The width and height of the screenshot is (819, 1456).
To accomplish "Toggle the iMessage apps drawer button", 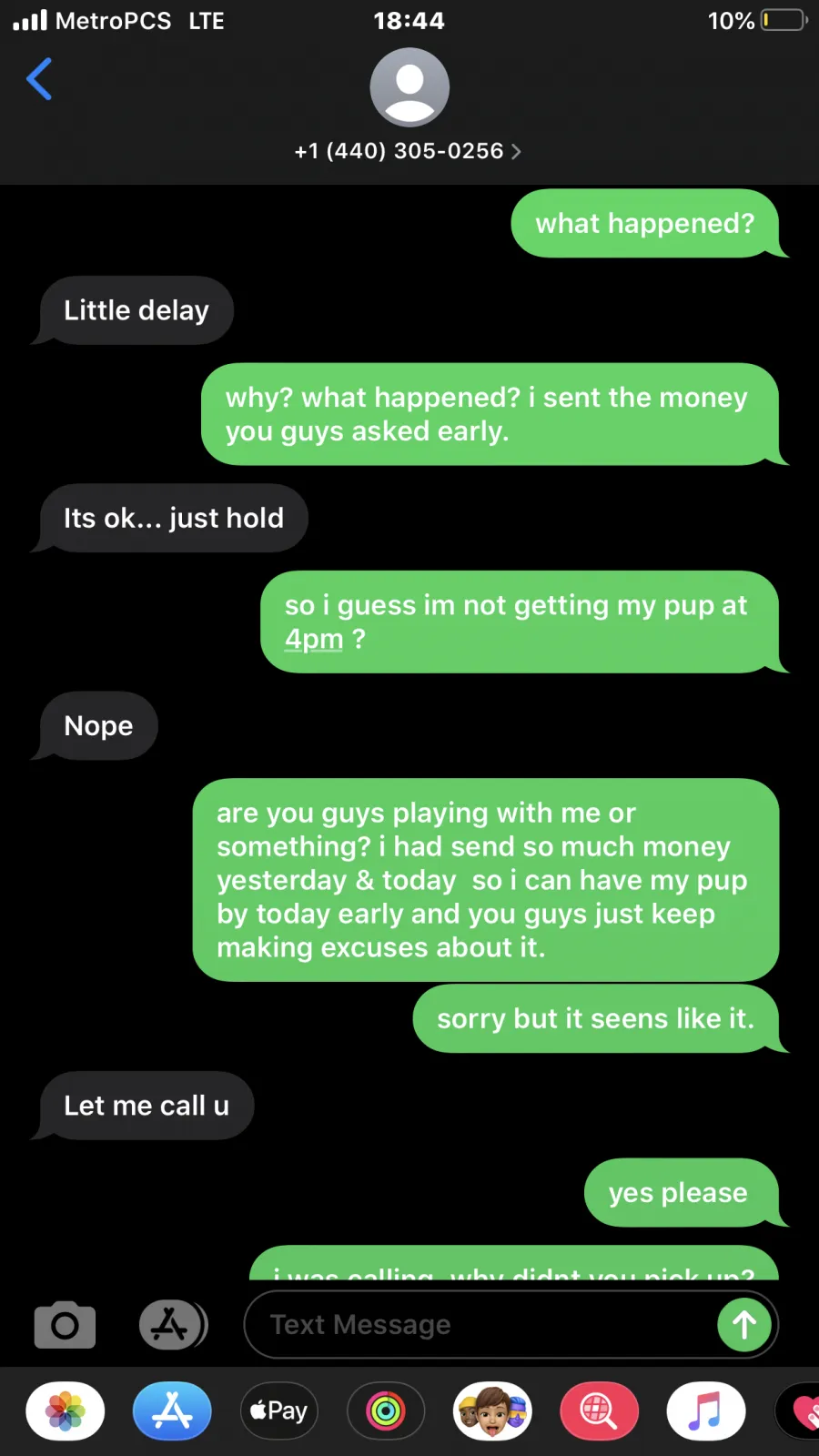I will [x=173, y=1325].
